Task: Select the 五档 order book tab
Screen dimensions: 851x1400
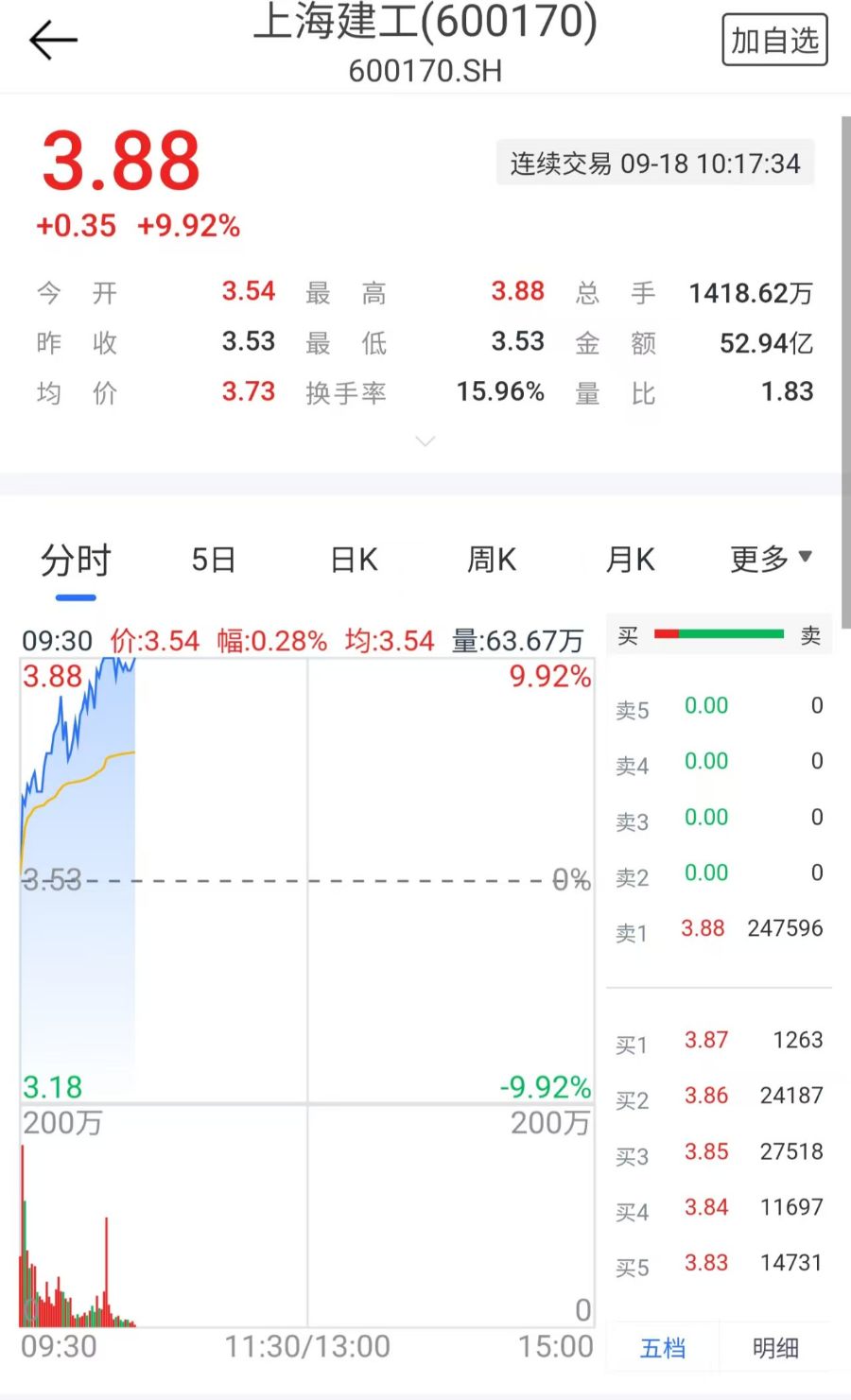Action: click(x=663, y=1348)
